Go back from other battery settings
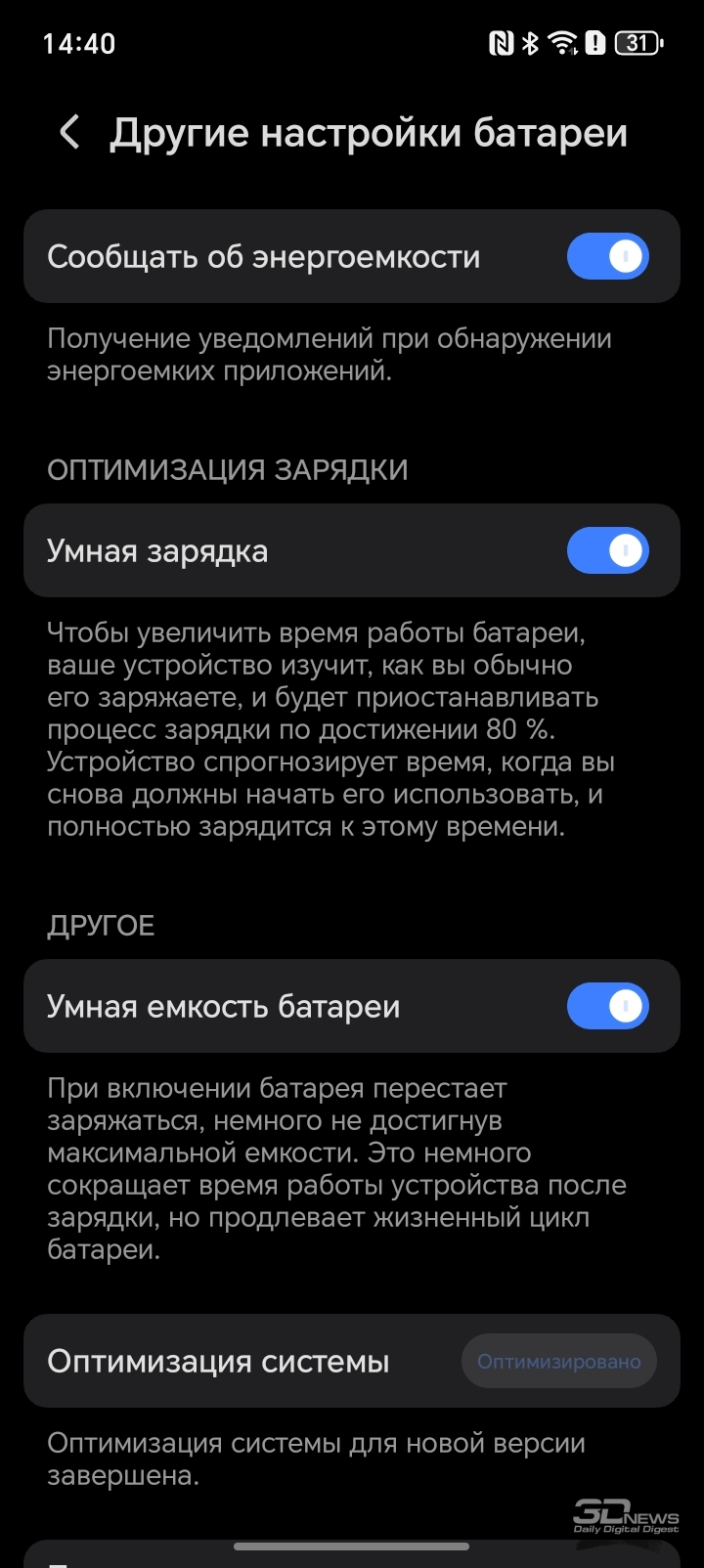 68,132
